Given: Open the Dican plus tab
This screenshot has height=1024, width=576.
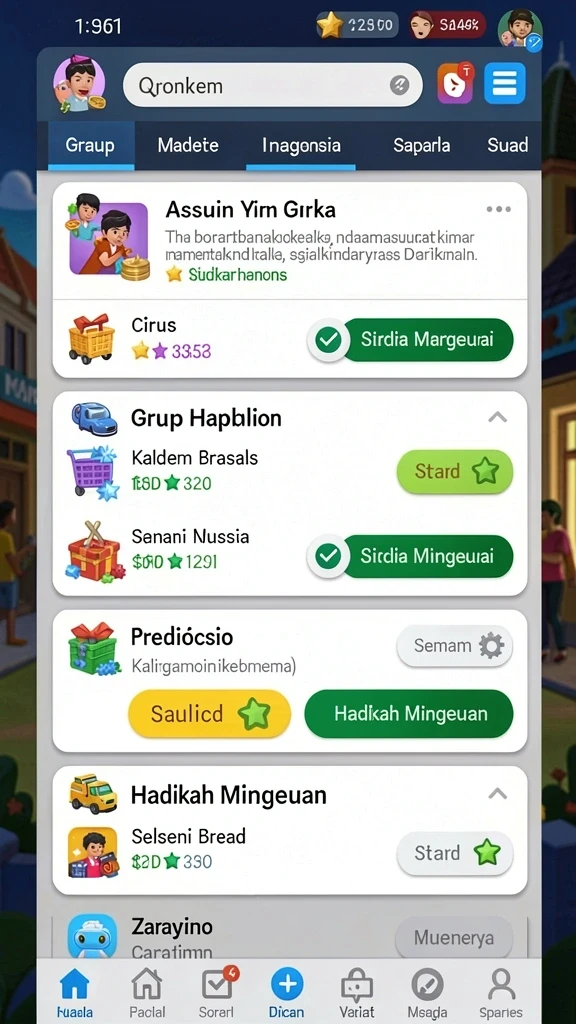Looking at the screenshot, I should (287, 993).
